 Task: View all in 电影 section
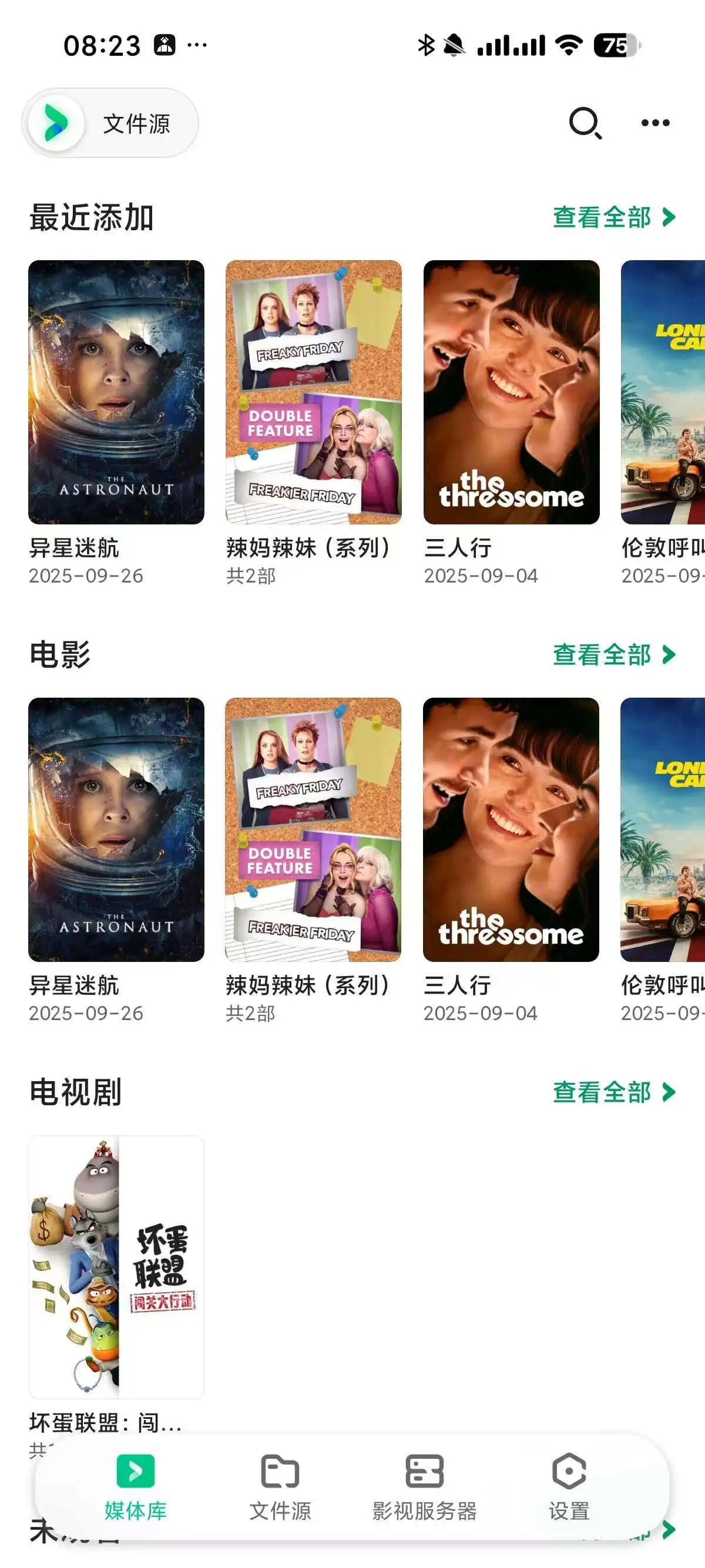click(x=614, y=655)
